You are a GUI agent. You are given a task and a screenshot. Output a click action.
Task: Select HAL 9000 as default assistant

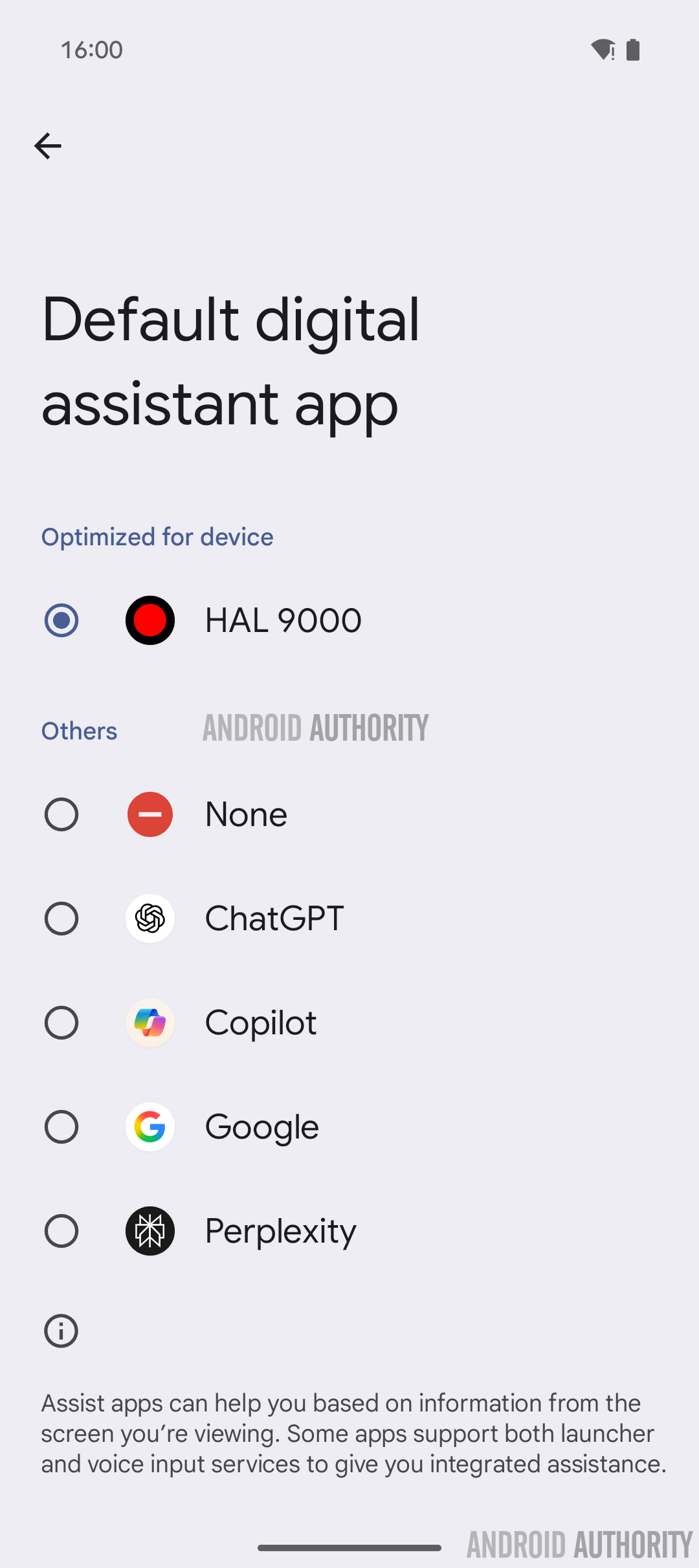pyautogui.click(x=61, y=620)
